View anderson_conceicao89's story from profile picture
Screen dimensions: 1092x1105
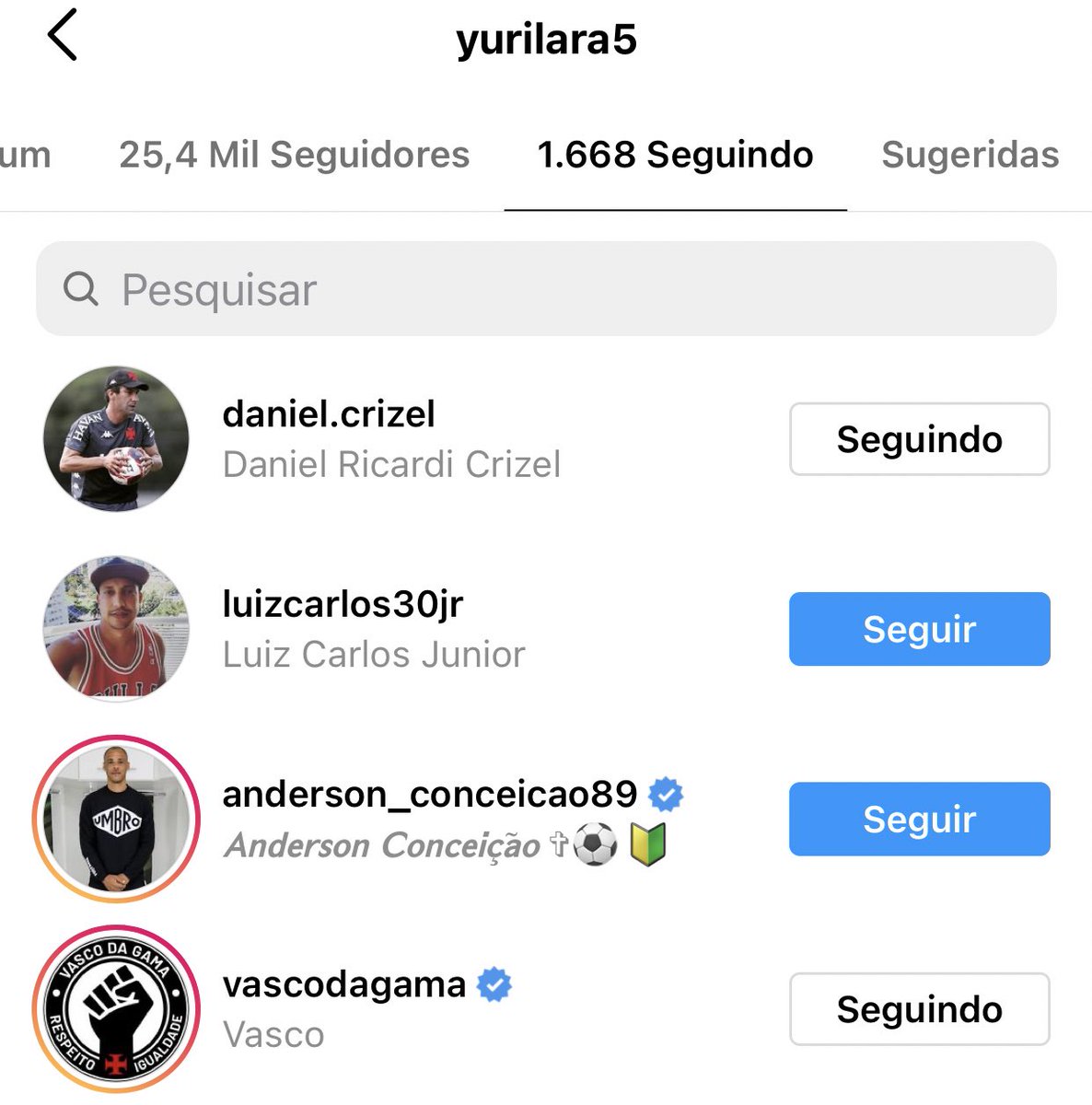(116, 819)
